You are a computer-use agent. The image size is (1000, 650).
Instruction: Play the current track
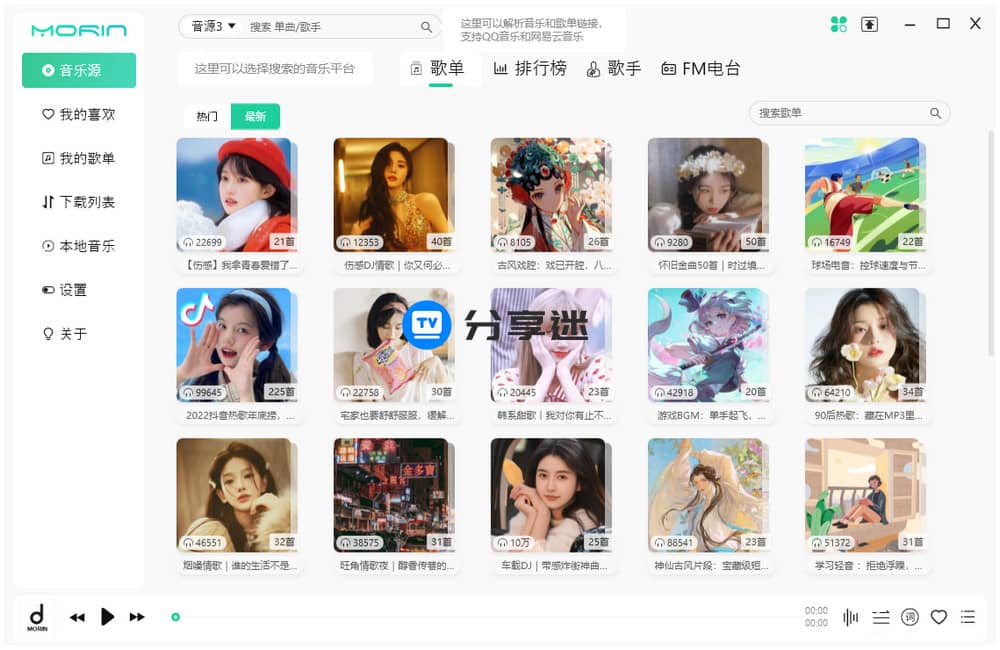click(x=107, y=617)
